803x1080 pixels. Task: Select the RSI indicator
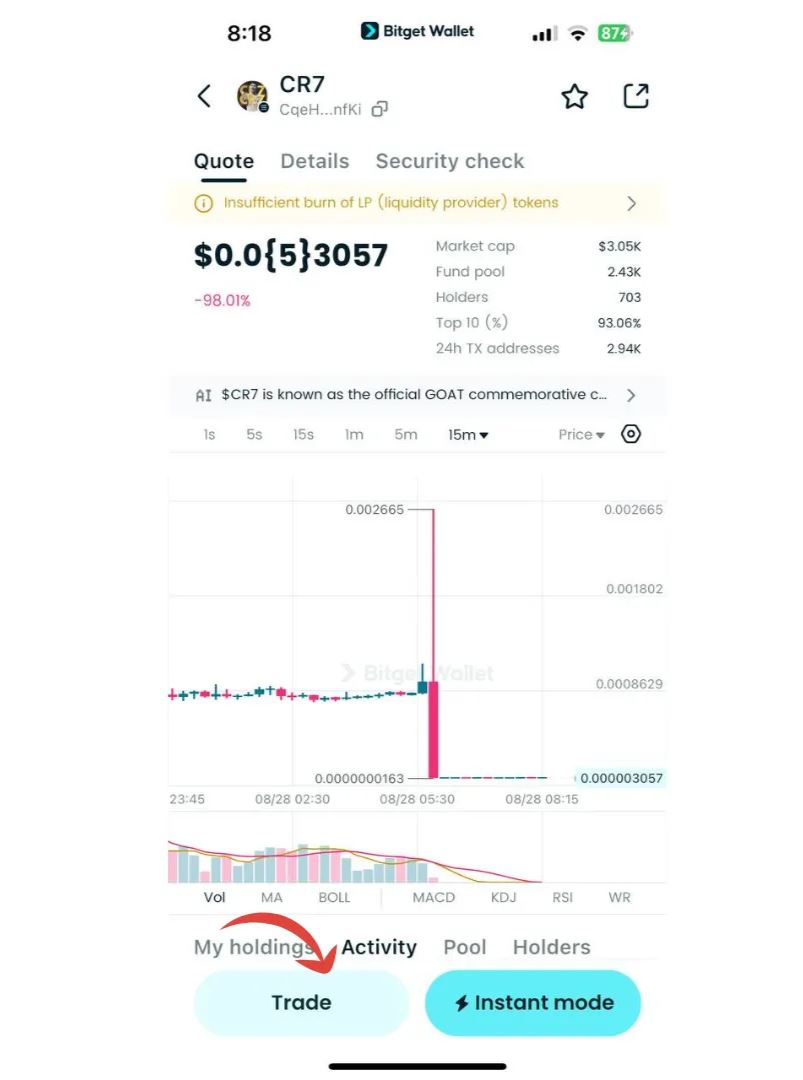coord(563,897)
